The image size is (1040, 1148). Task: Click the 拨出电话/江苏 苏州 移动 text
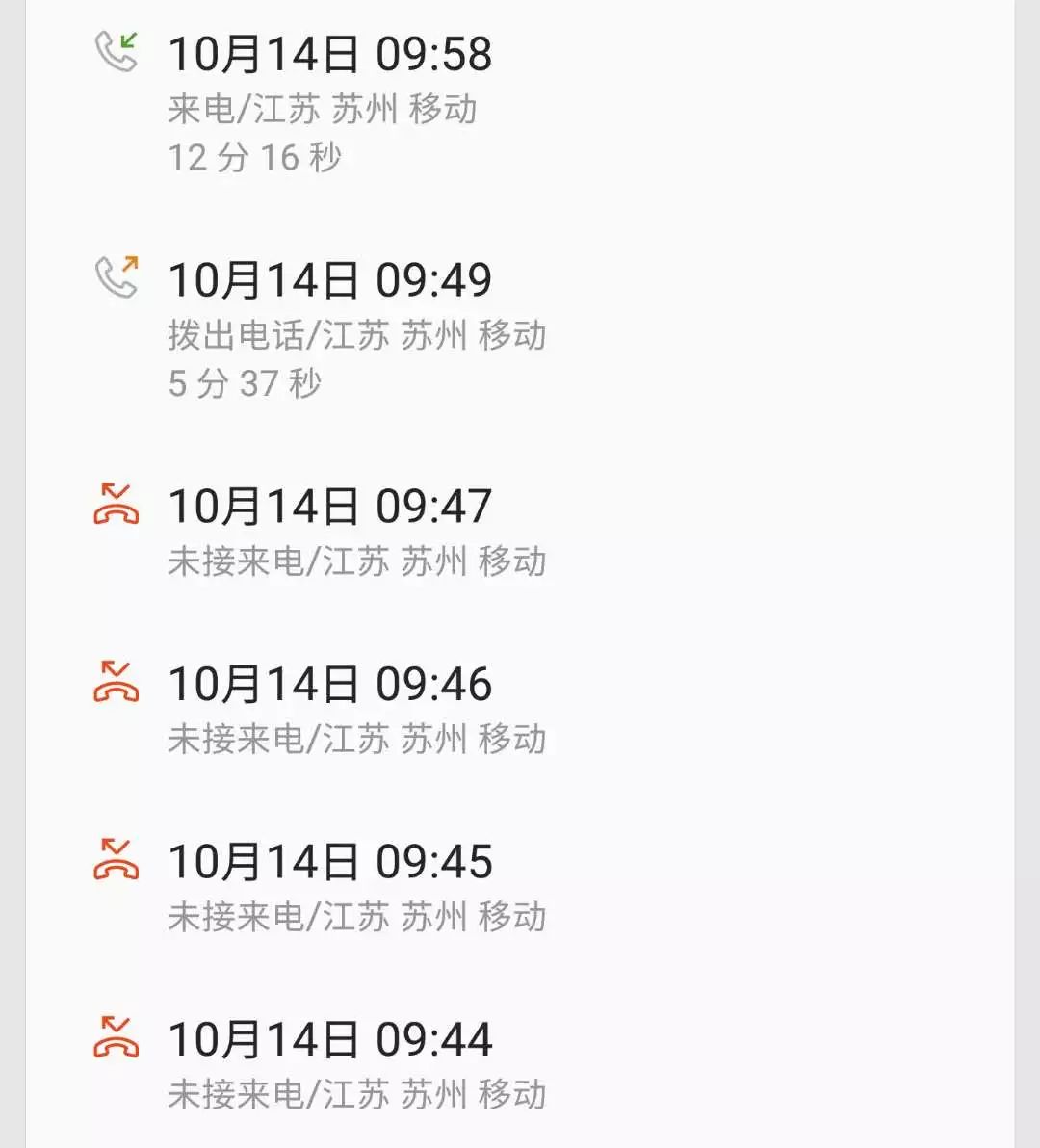point(356,336)
